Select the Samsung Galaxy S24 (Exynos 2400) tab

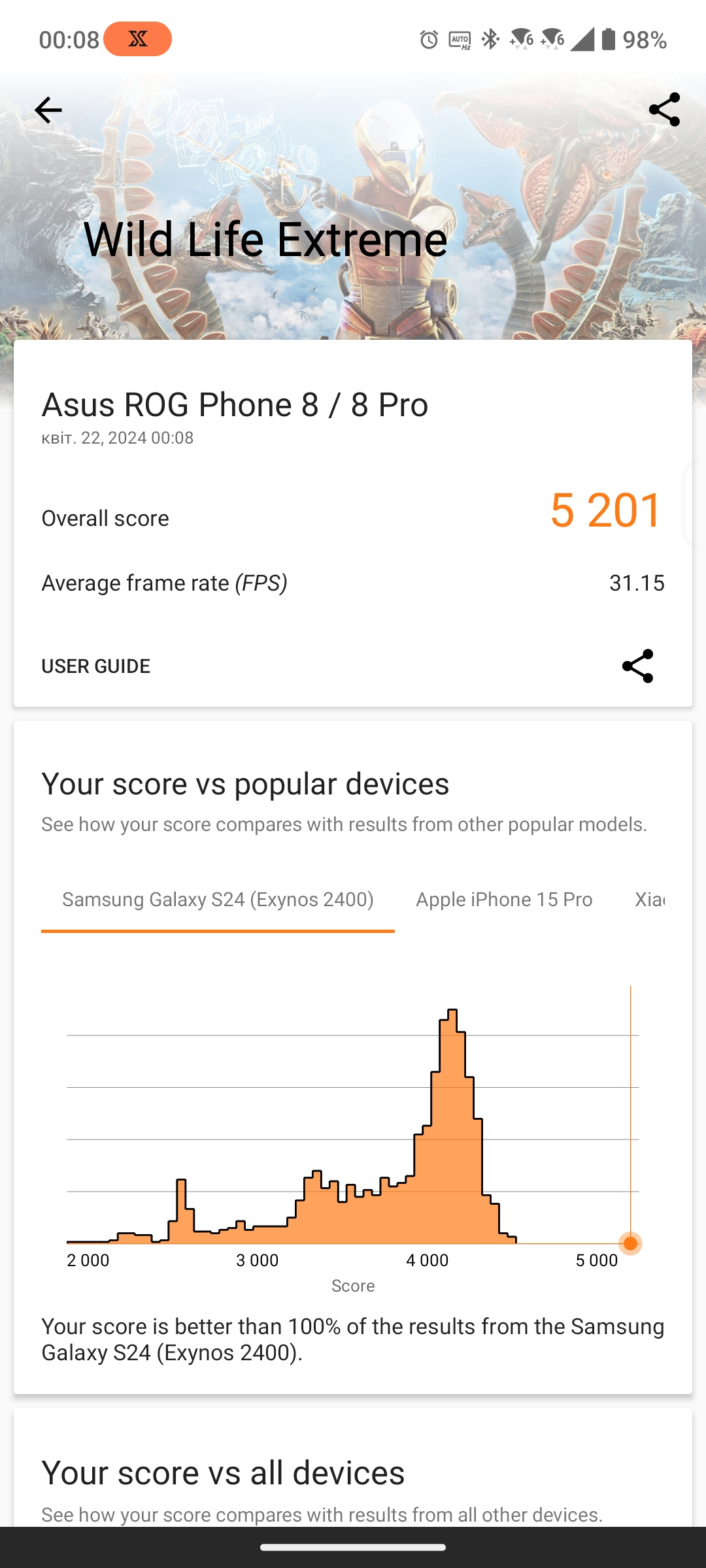[218, 900]
